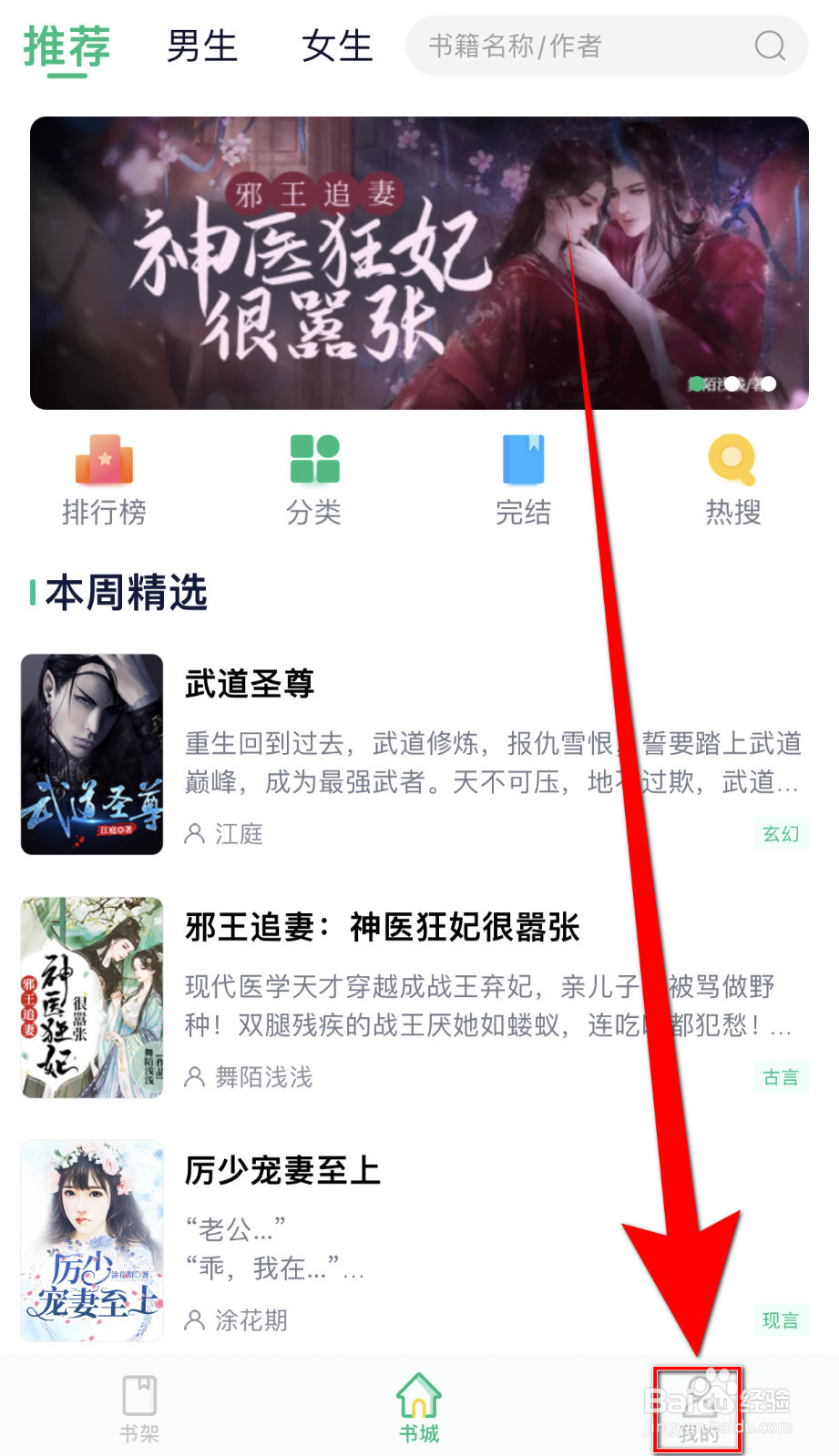Open the 厉少宠妻至上 book cover
This screenshot has width=839, height=1456.
click(x=91, y=1240)
